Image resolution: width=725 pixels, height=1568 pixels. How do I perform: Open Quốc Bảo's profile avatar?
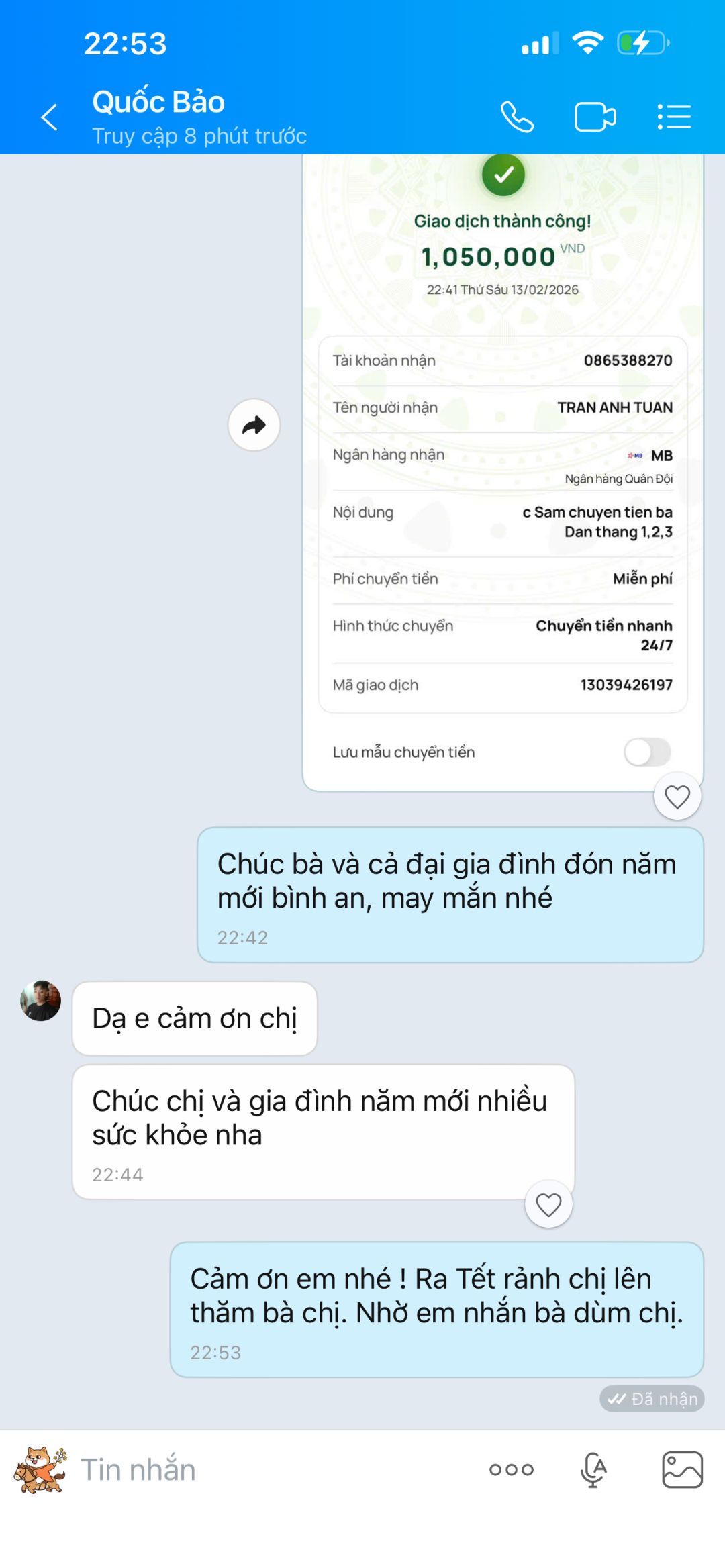click(41, 1001)
